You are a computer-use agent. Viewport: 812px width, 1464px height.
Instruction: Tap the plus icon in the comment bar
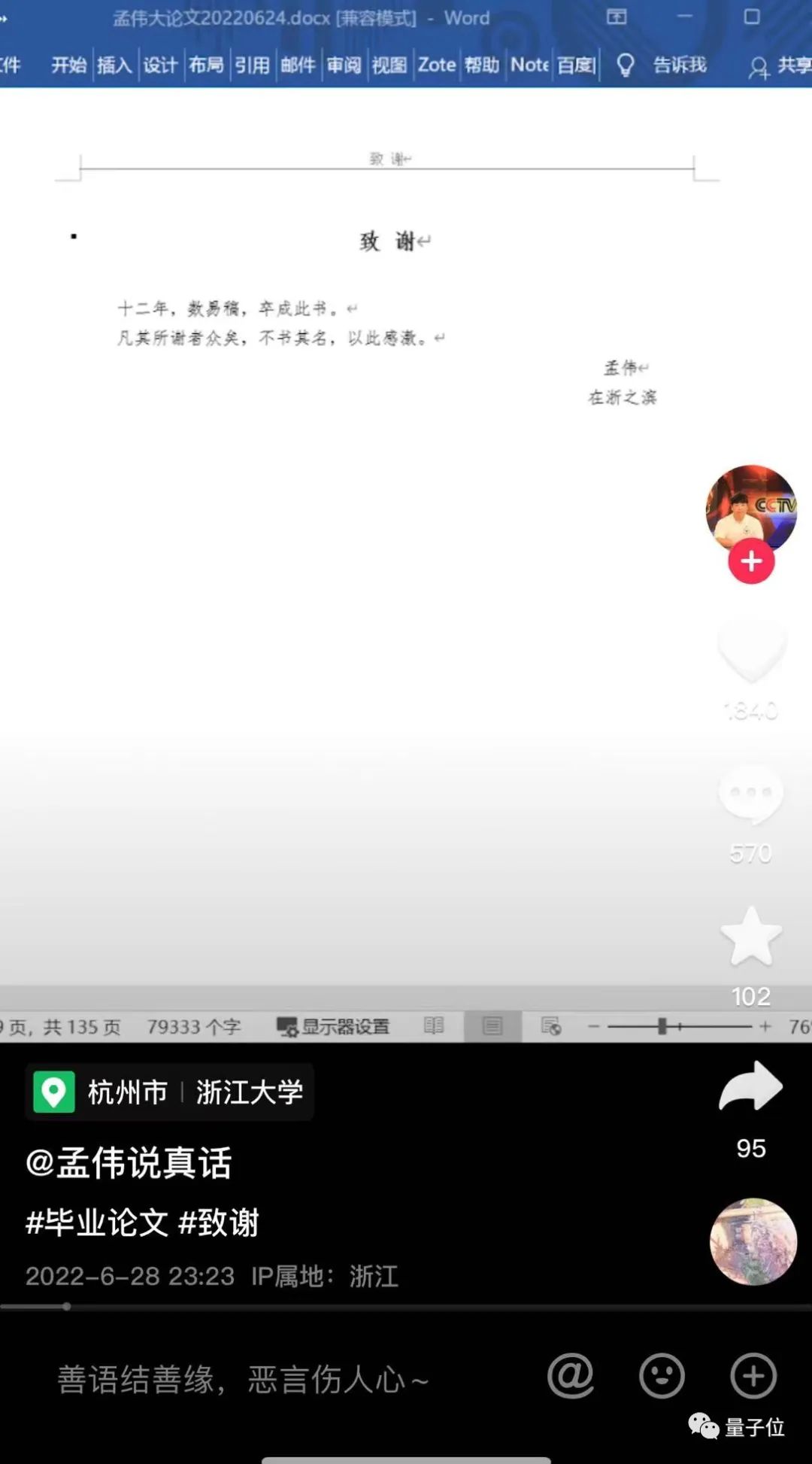pyautogui.click(x=753, y=1377)
